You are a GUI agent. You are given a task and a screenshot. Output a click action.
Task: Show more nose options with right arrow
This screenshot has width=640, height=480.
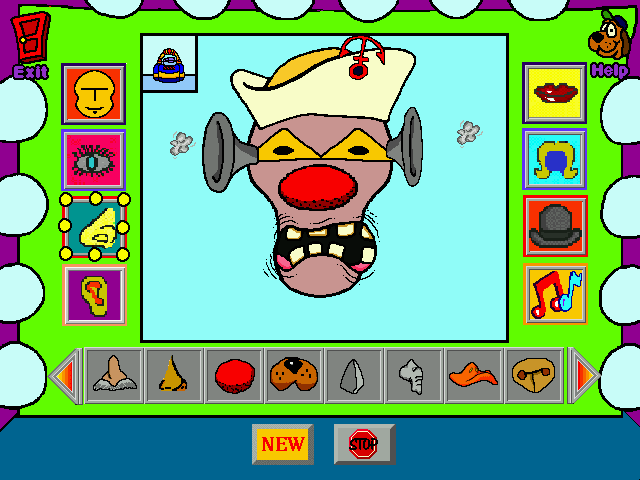coord(584,375)
